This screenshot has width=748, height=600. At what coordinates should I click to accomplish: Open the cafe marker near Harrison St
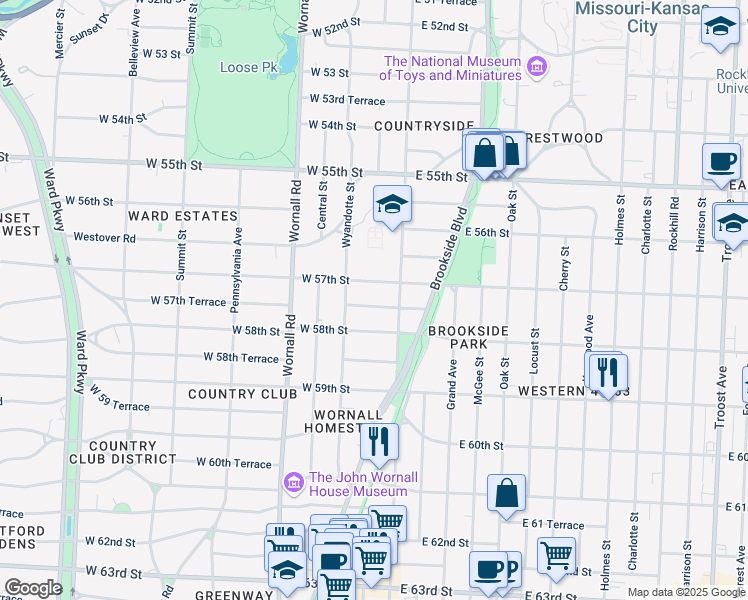(721, 162)
